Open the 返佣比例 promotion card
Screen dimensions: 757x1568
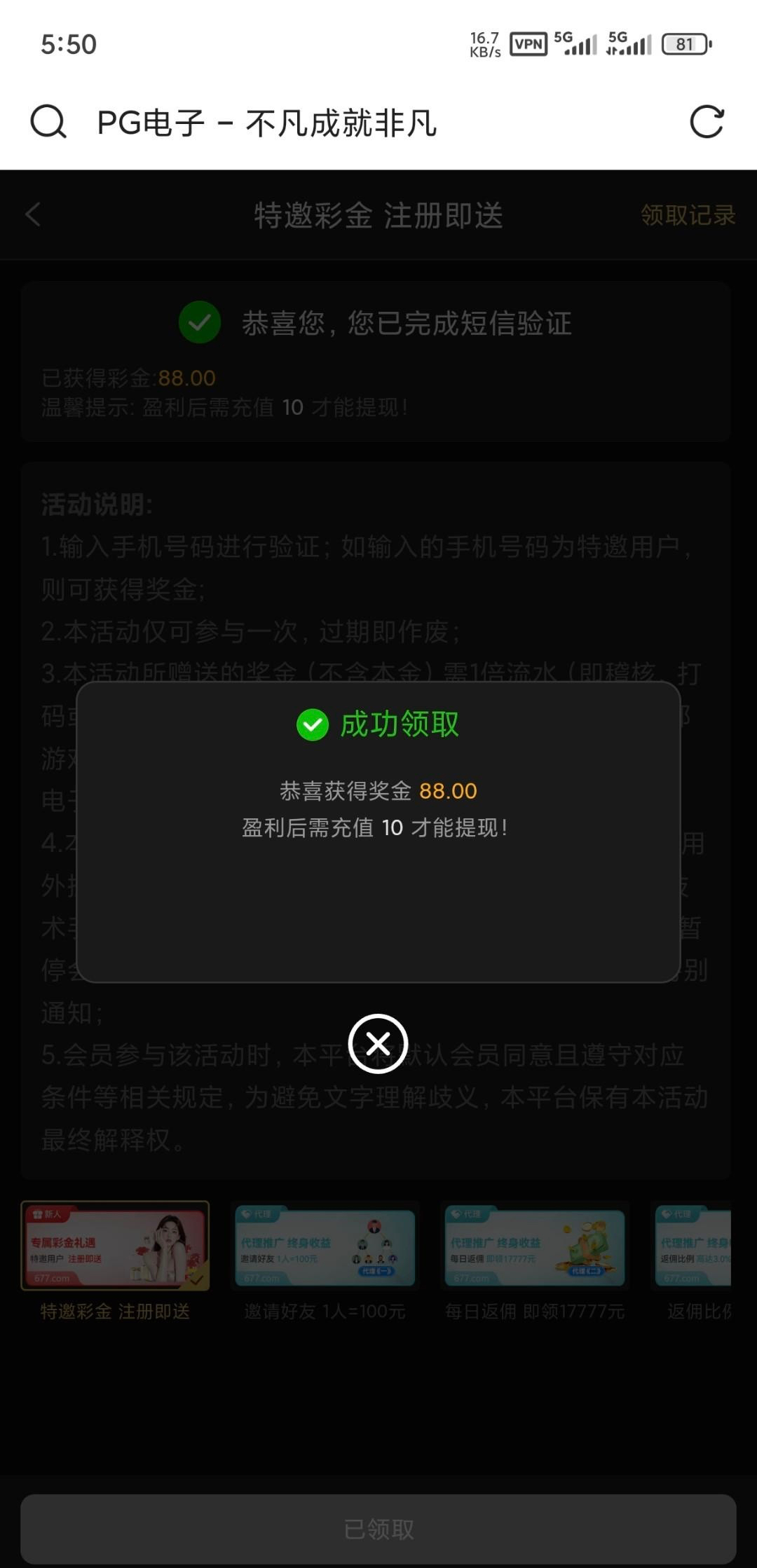coord(694,1246)
